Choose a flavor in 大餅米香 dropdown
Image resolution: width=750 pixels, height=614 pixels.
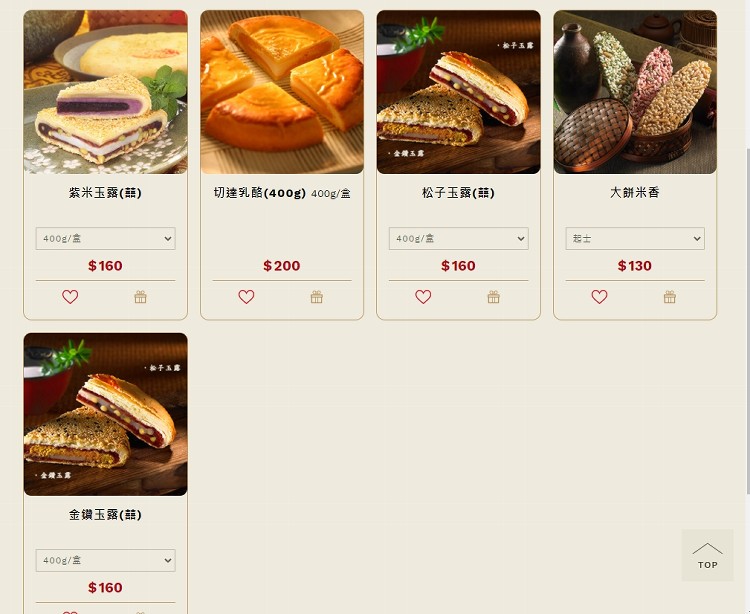pos(635,239)
